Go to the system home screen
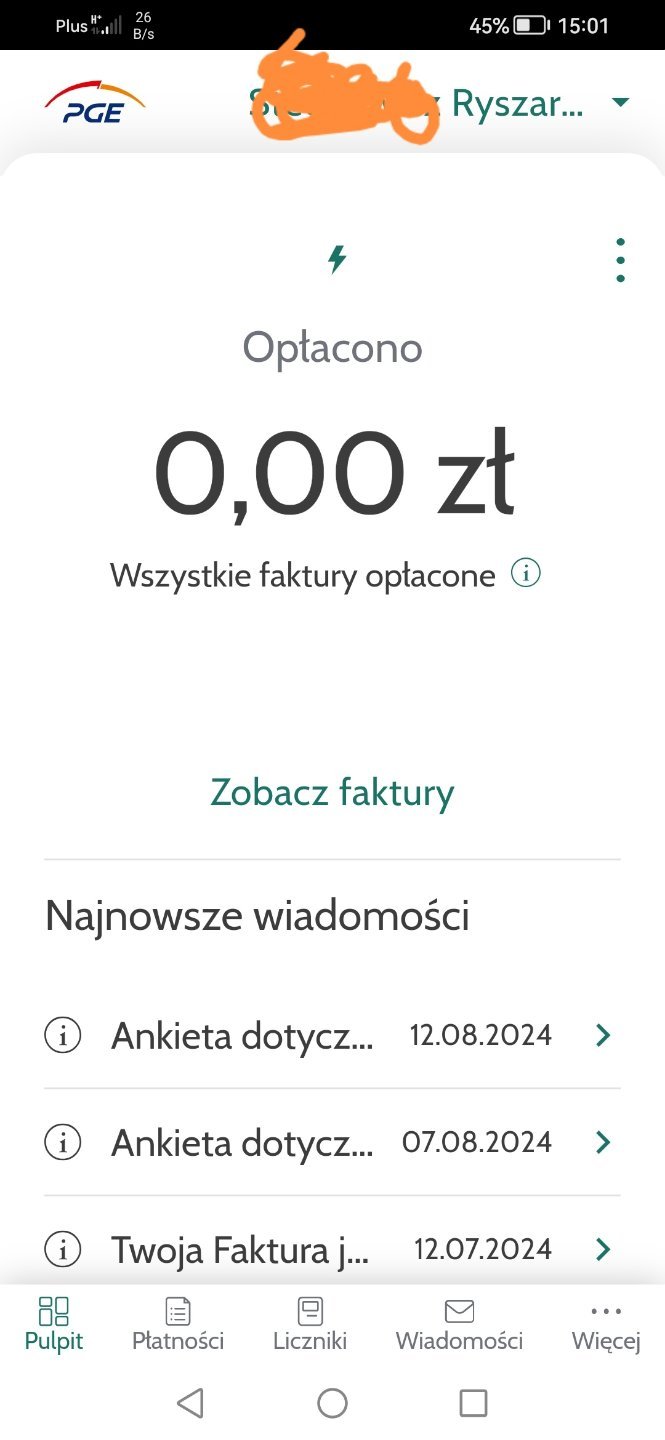The image size is (665, 1440). [x=332, y=1403]
